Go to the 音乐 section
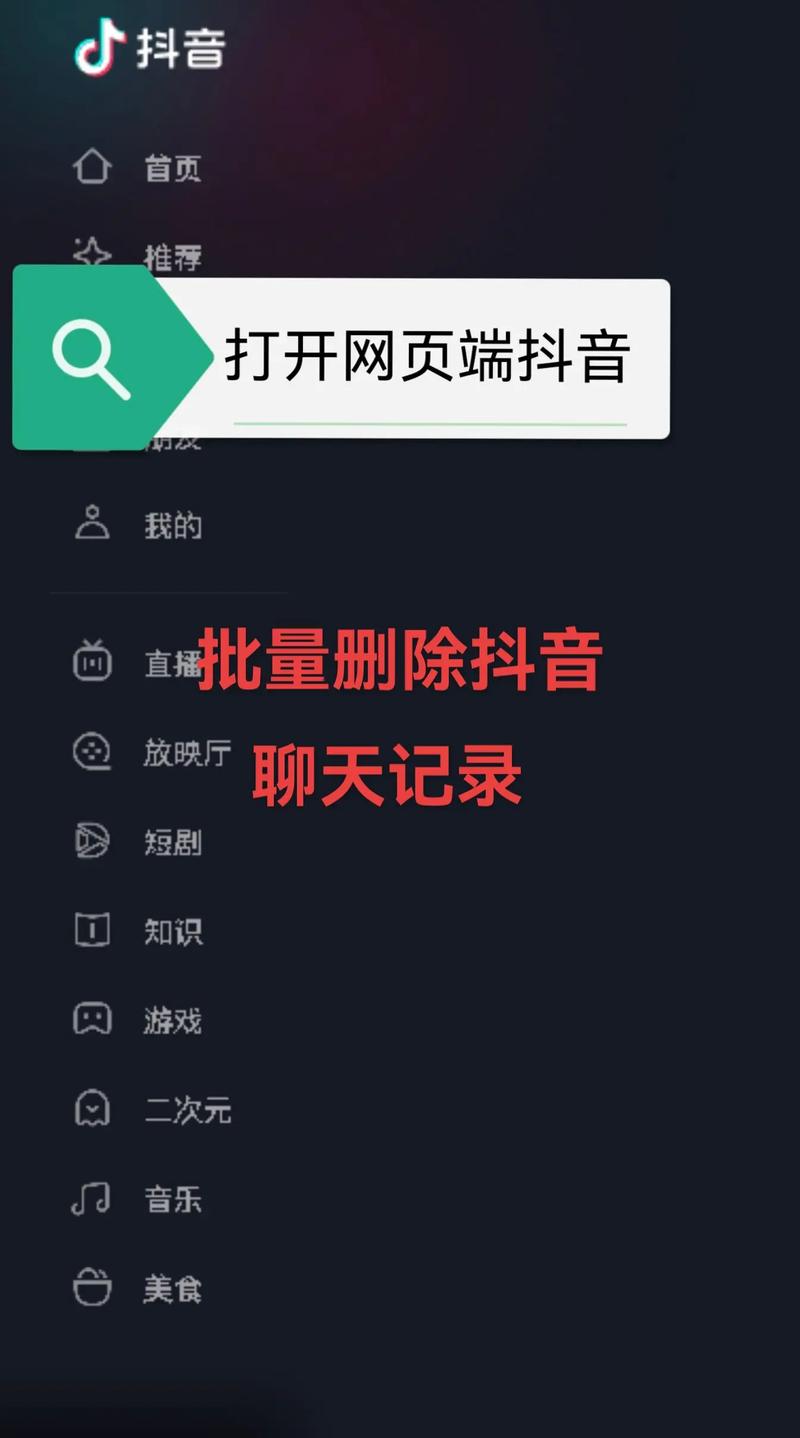 click(170, 1198)
